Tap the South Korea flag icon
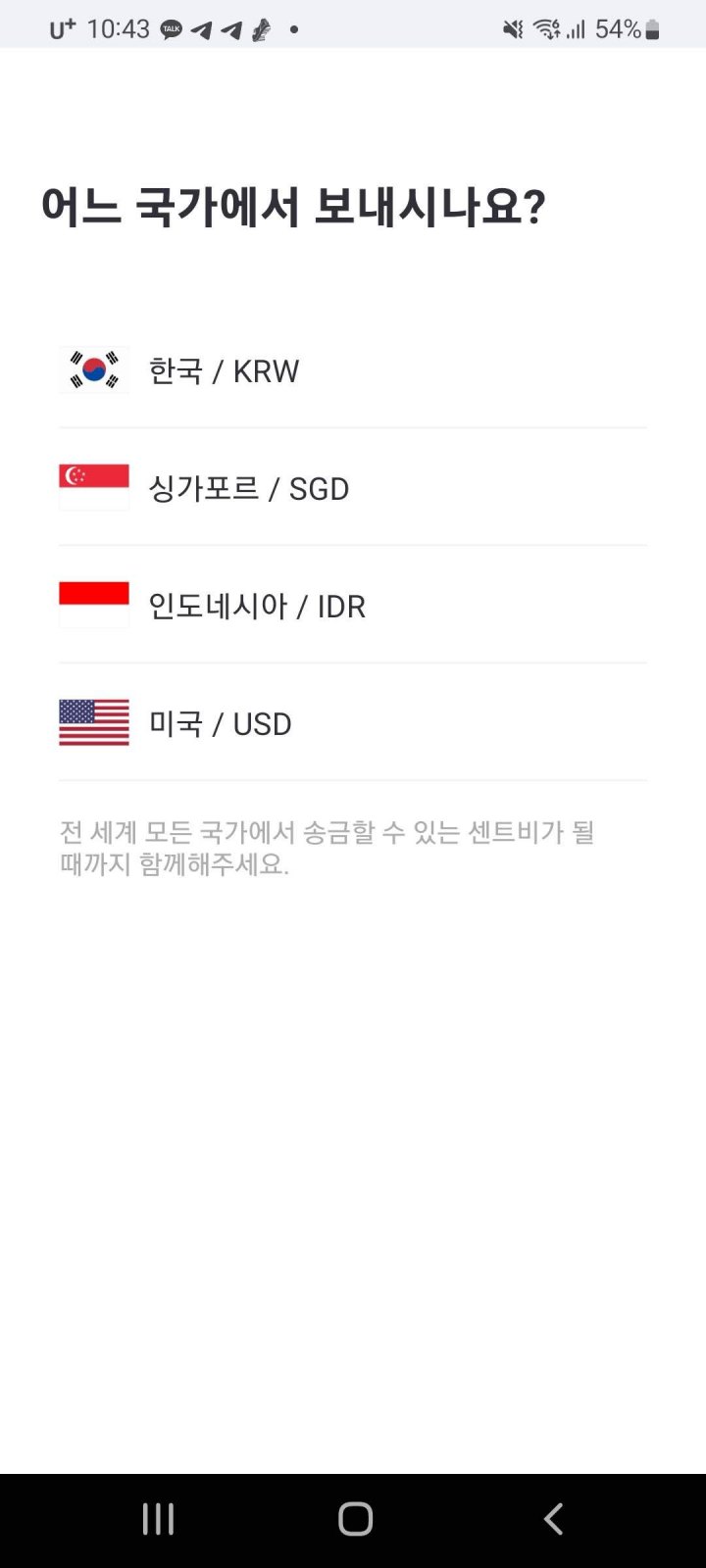This screenshot has height=1568, width=706. pyautogui.click(x=93, y=370)
